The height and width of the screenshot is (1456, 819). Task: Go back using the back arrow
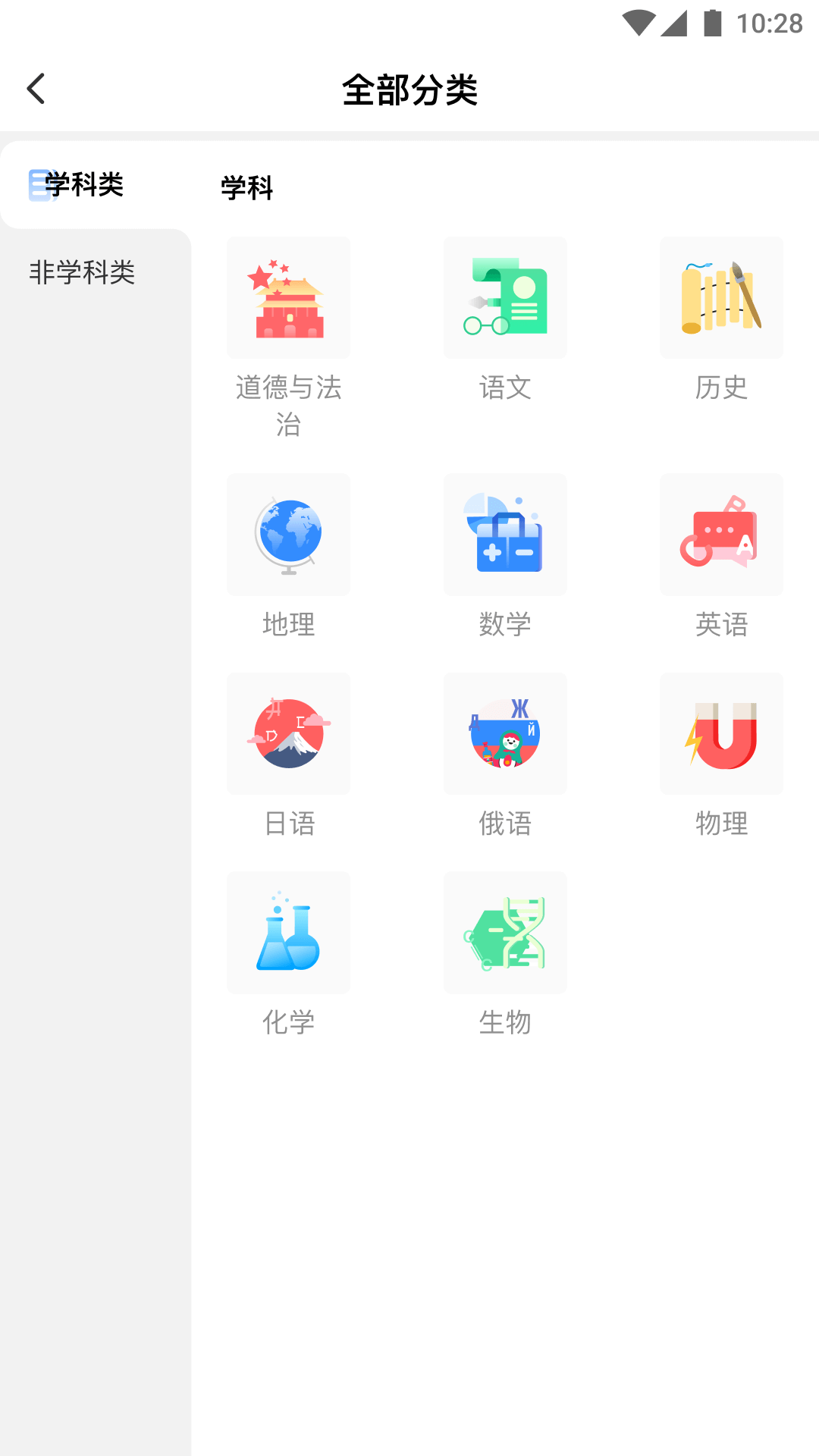35,88
